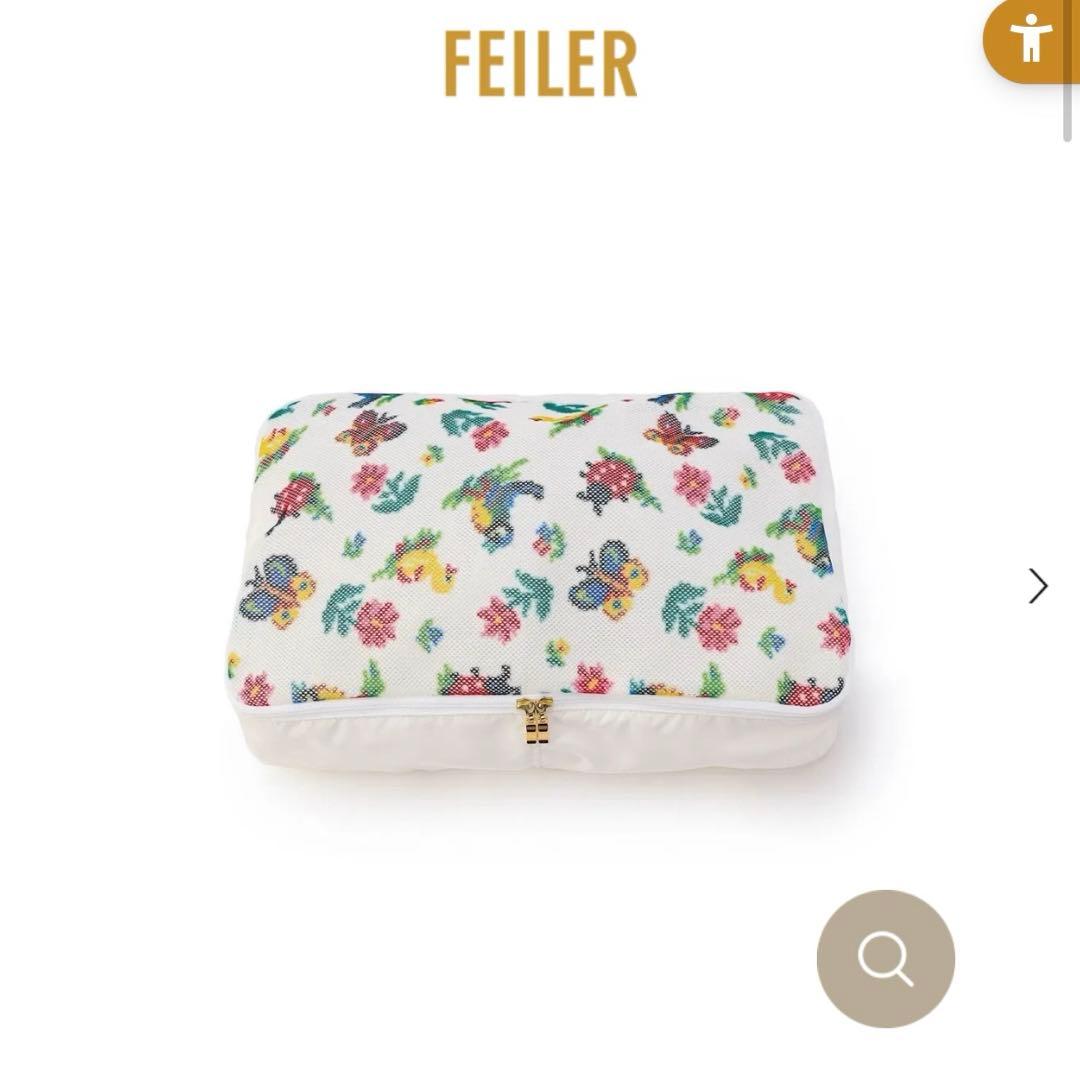Screen dimensions: 1080x1080
Task: Go to the next product image
Action: [1038, 586]
